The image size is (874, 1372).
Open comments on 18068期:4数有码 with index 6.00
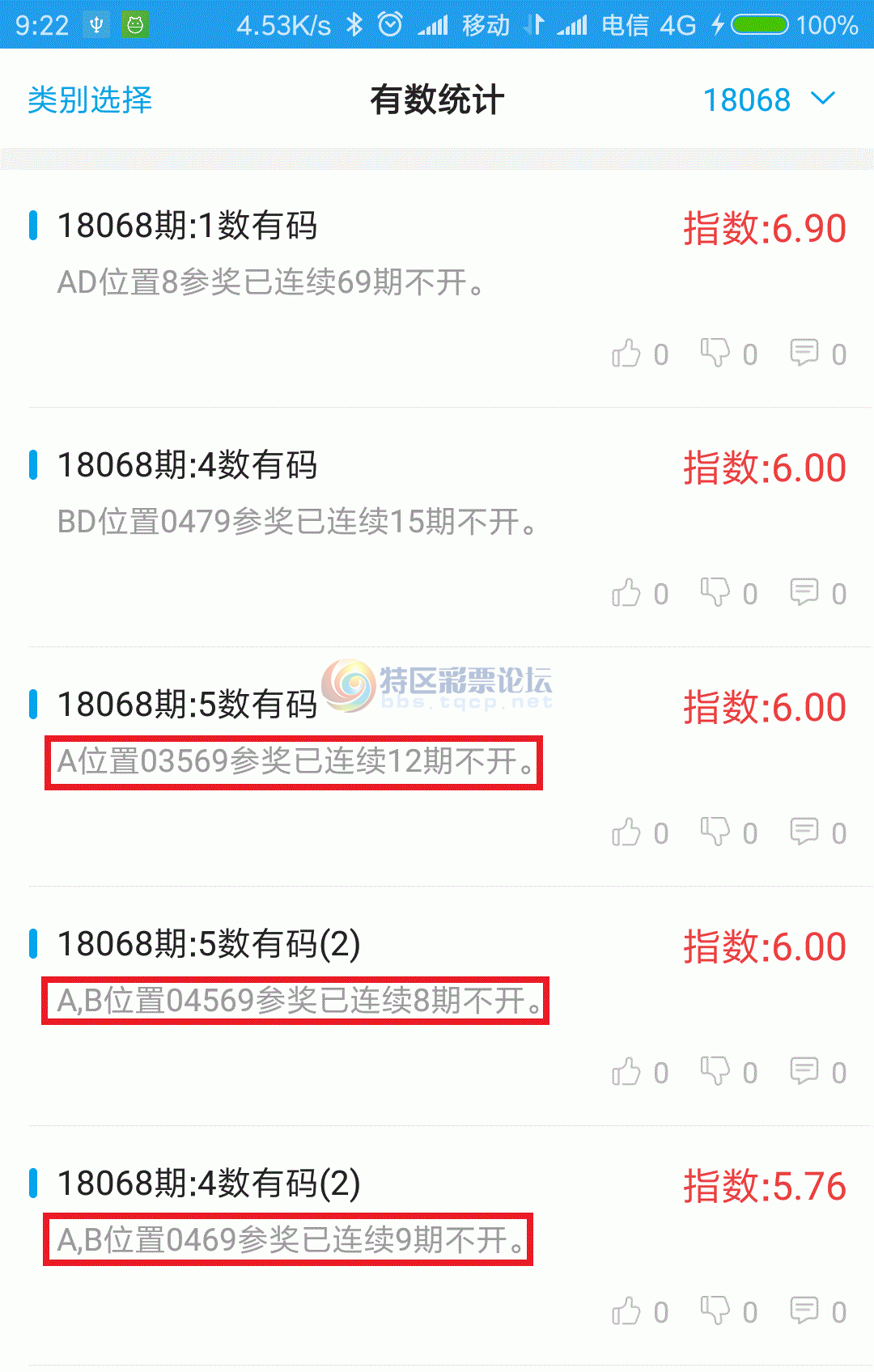804,593
